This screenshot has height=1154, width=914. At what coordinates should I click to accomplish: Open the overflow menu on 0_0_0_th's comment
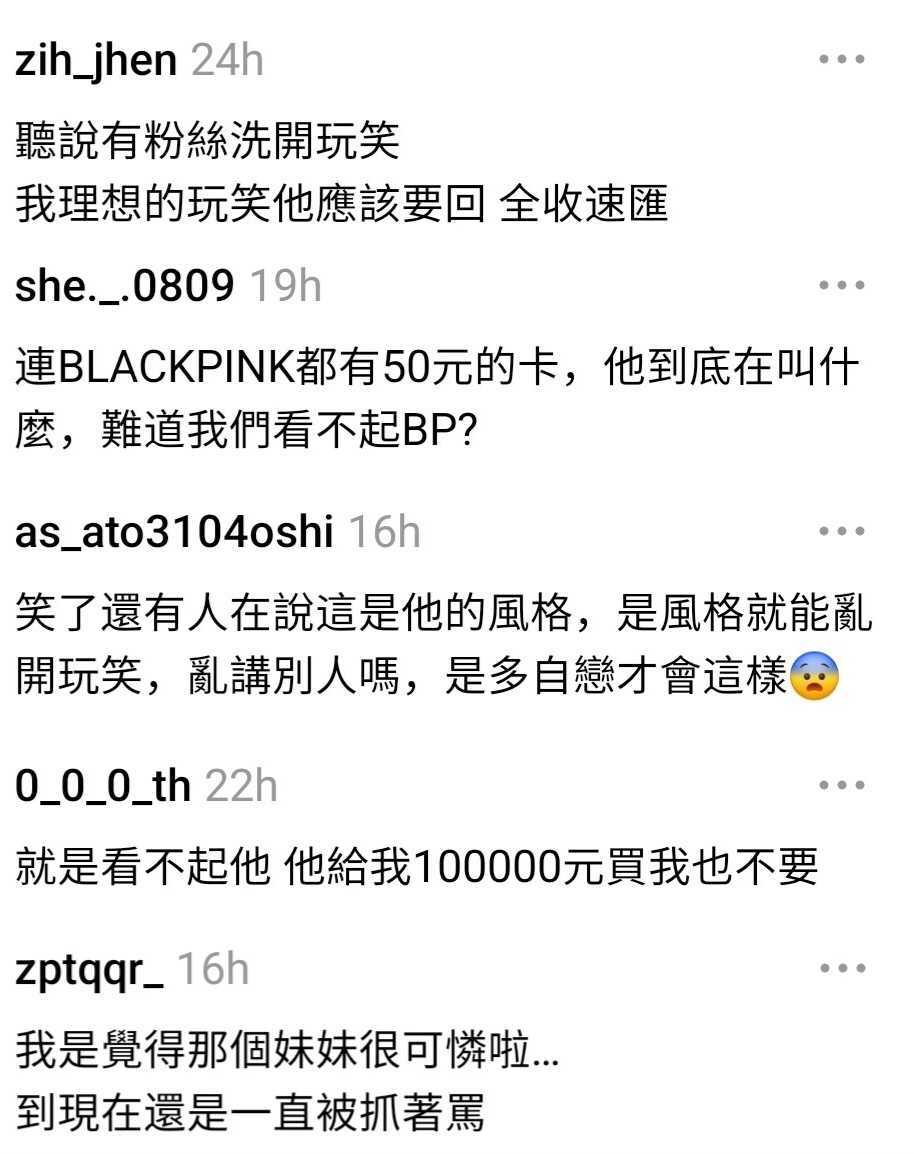[841, 786]
